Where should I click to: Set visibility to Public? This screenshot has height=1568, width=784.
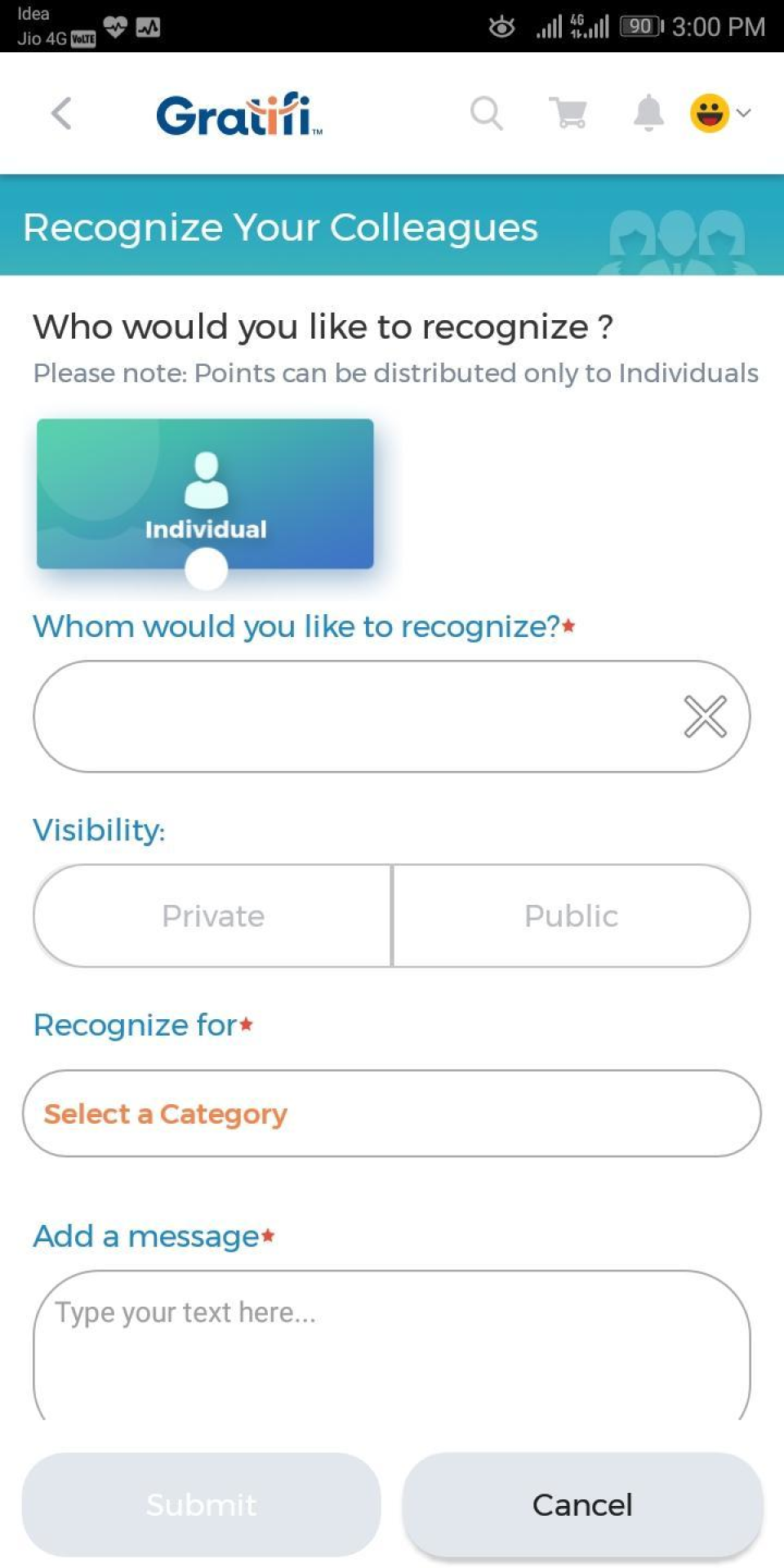pos(571,915)
